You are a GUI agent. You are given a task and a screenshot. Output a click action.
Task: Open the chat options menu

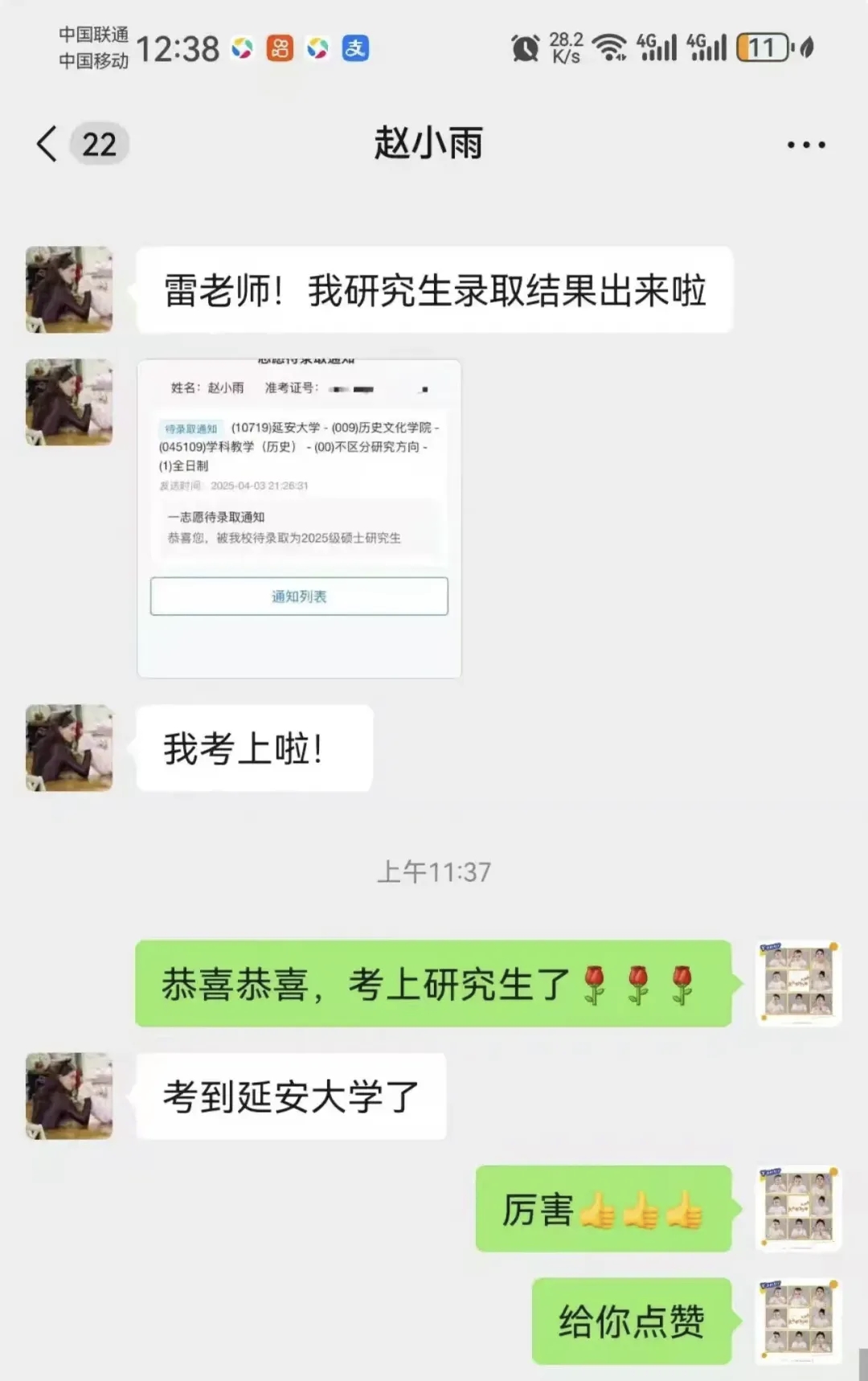pyautogui.click(x=805, y=145)
